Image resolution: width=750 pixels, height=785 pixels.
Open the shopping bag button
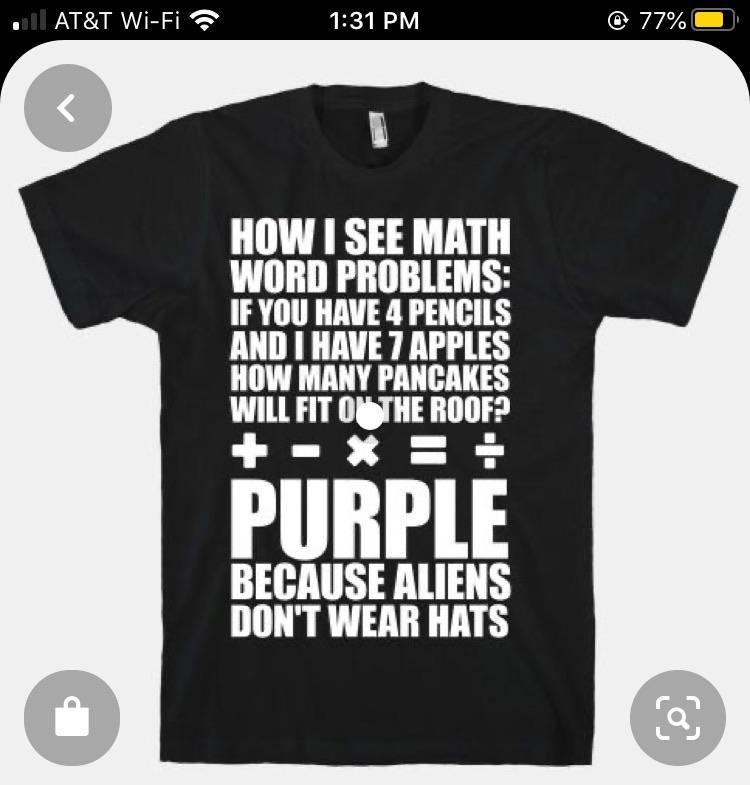click(x=71, y=717)
